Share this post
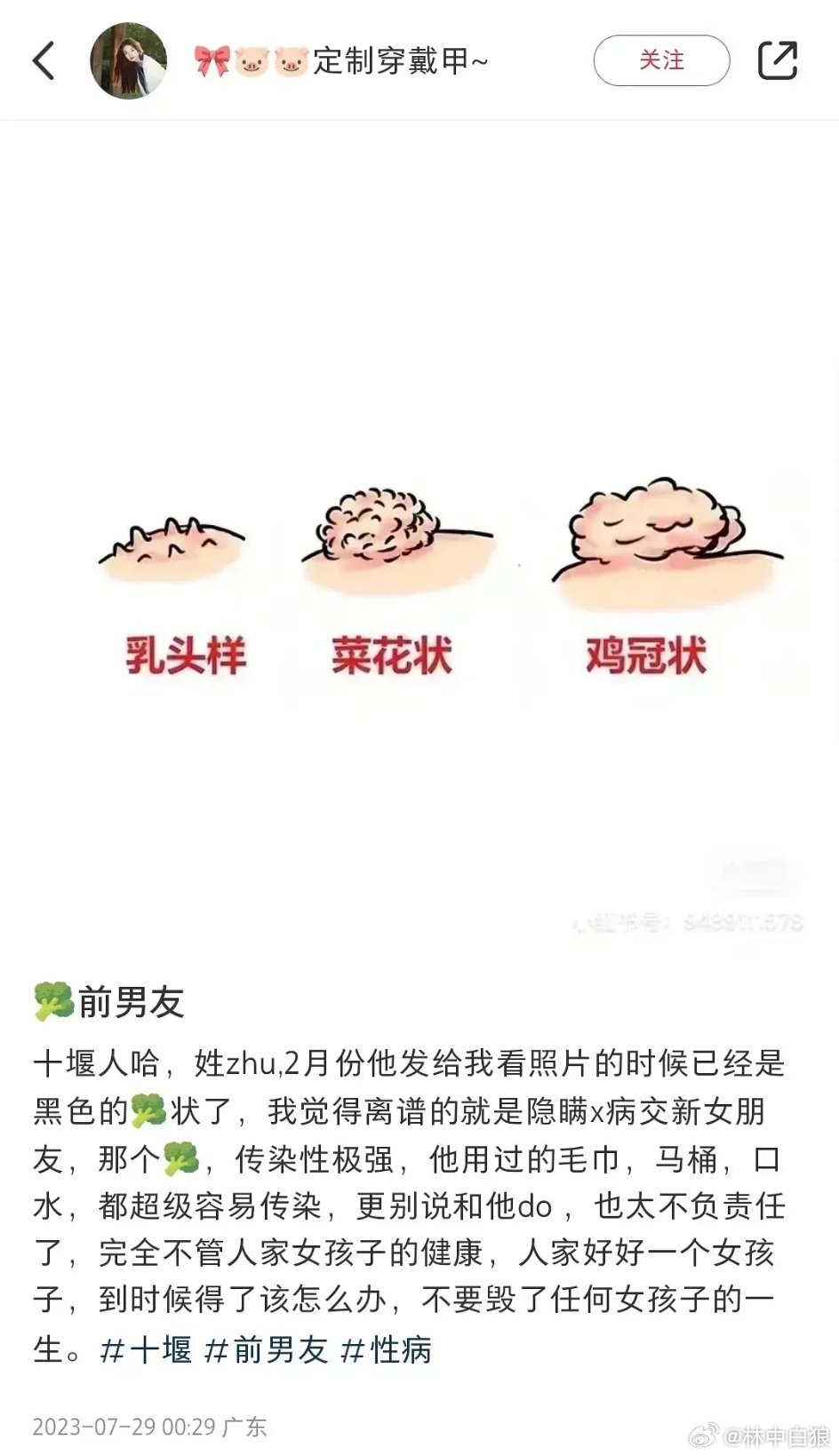 (777, 60)
